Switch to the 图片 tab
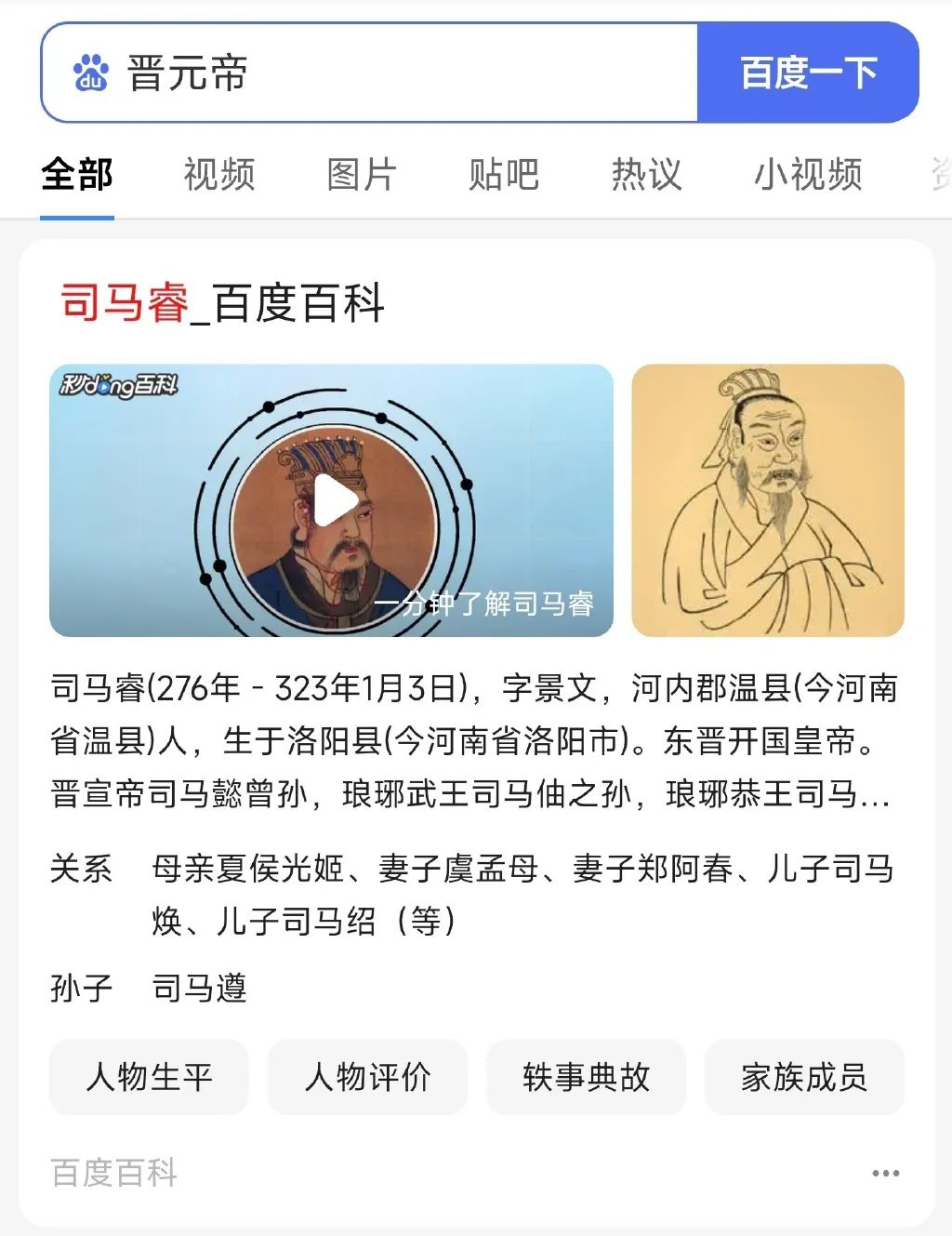Screen dimensions: 952x1236 (362, 175)
